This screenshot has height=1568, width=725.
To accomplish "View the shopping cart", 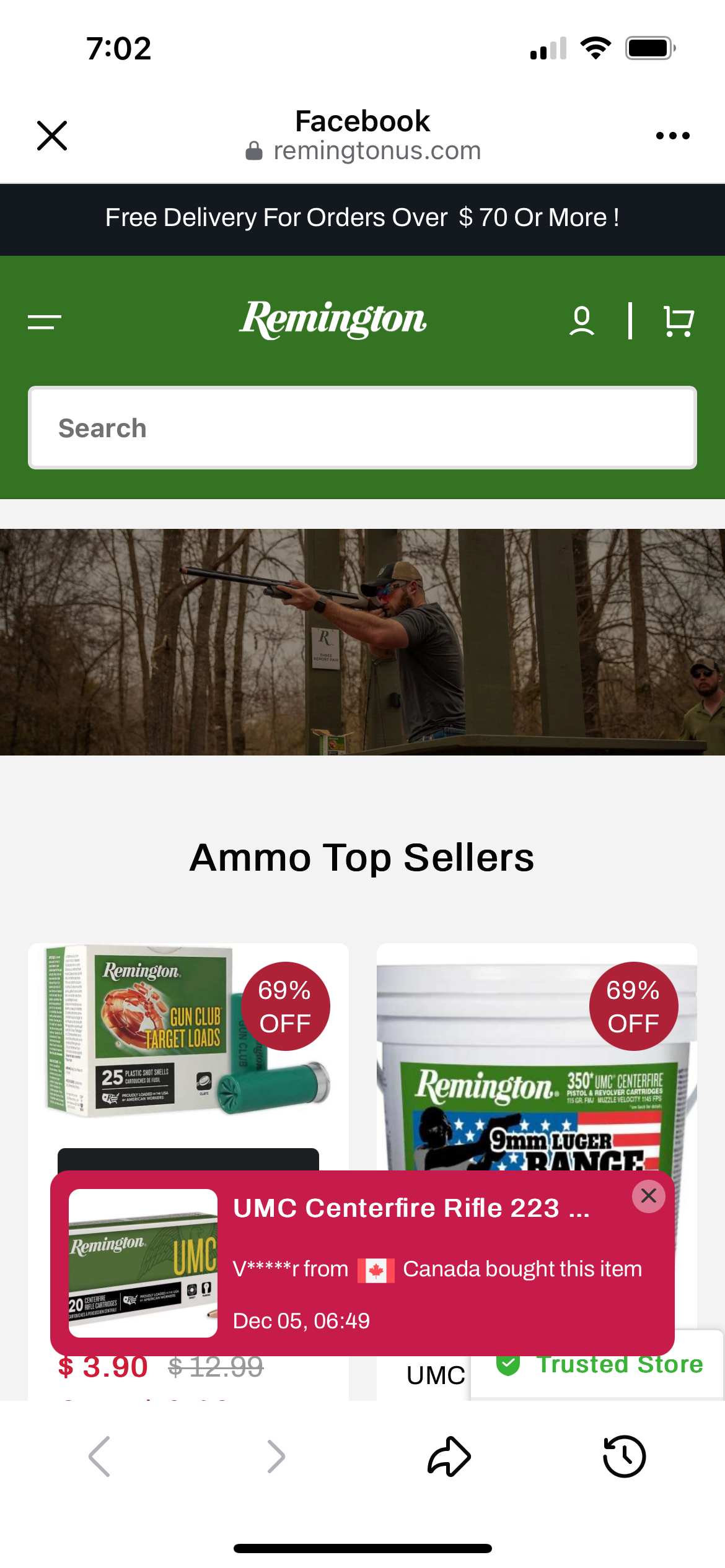I will click(679, 321).
